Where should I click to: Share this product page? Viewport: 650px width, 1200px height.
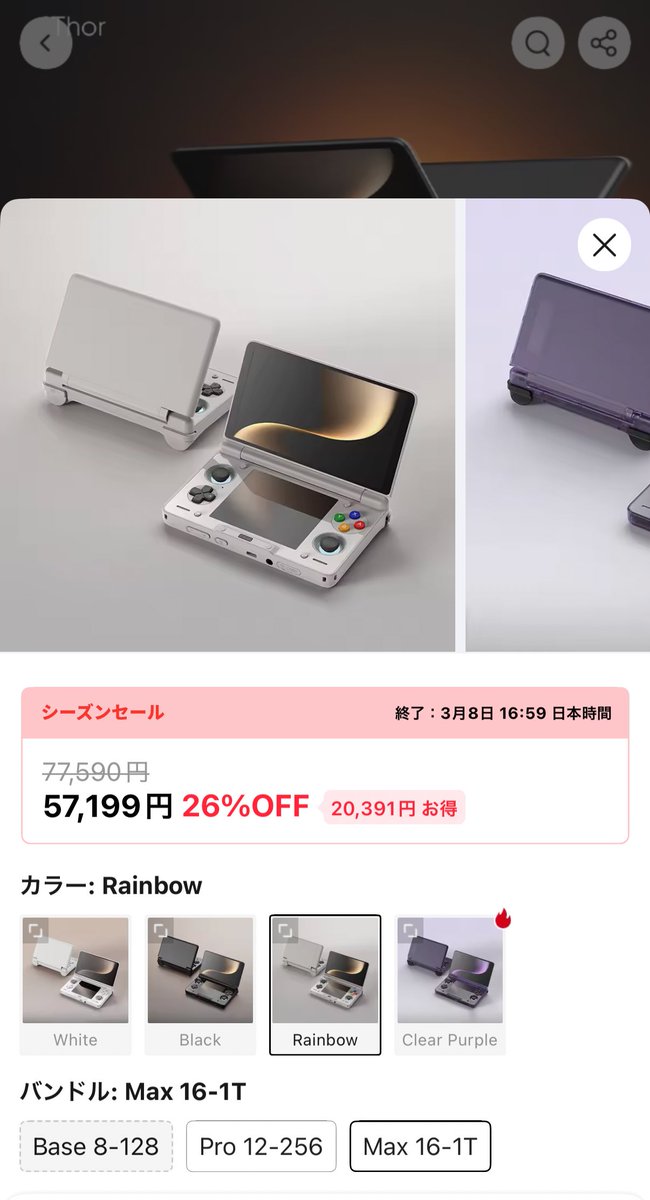(604, 43)
